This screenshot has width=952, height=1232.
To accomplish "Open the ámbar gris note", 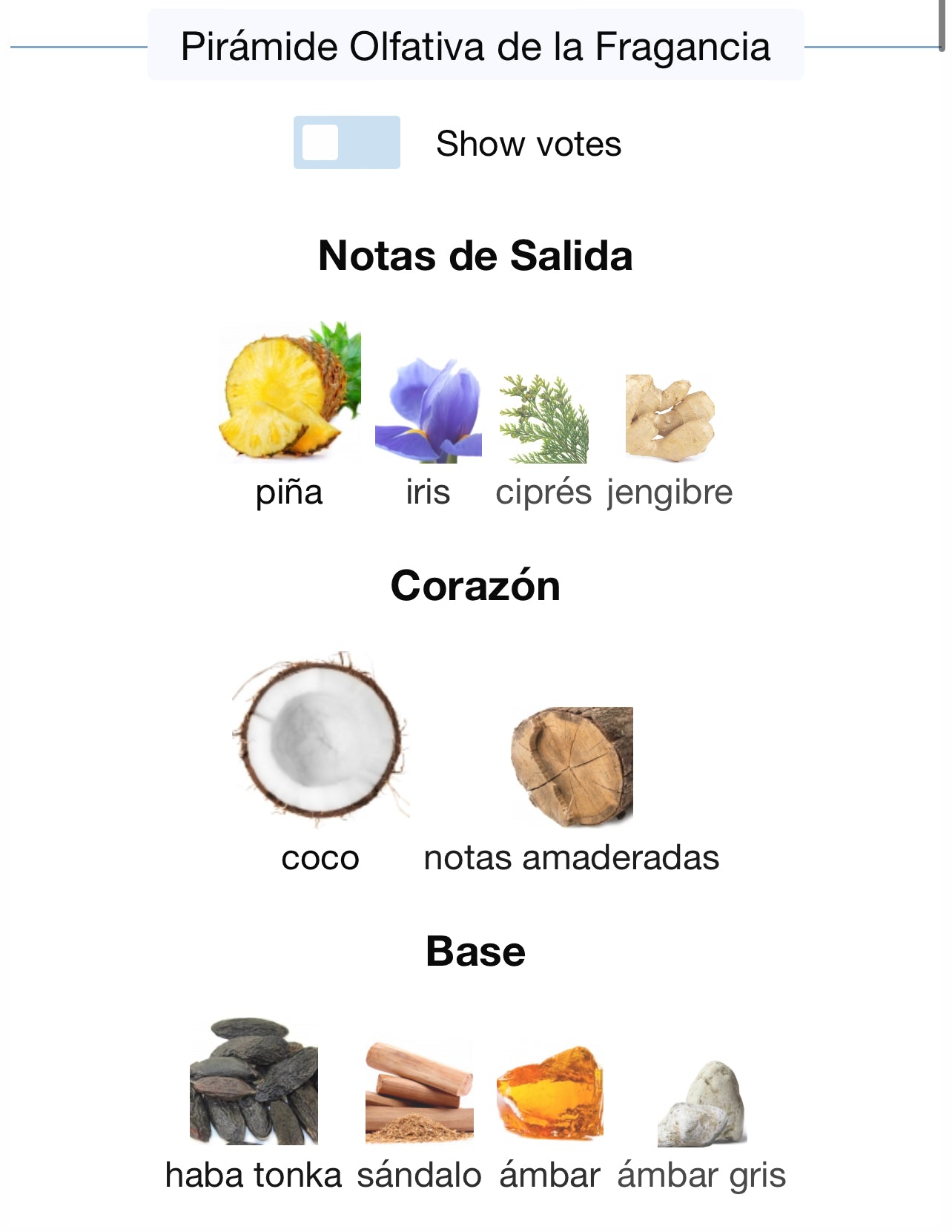I will [x=701, y=1104].
